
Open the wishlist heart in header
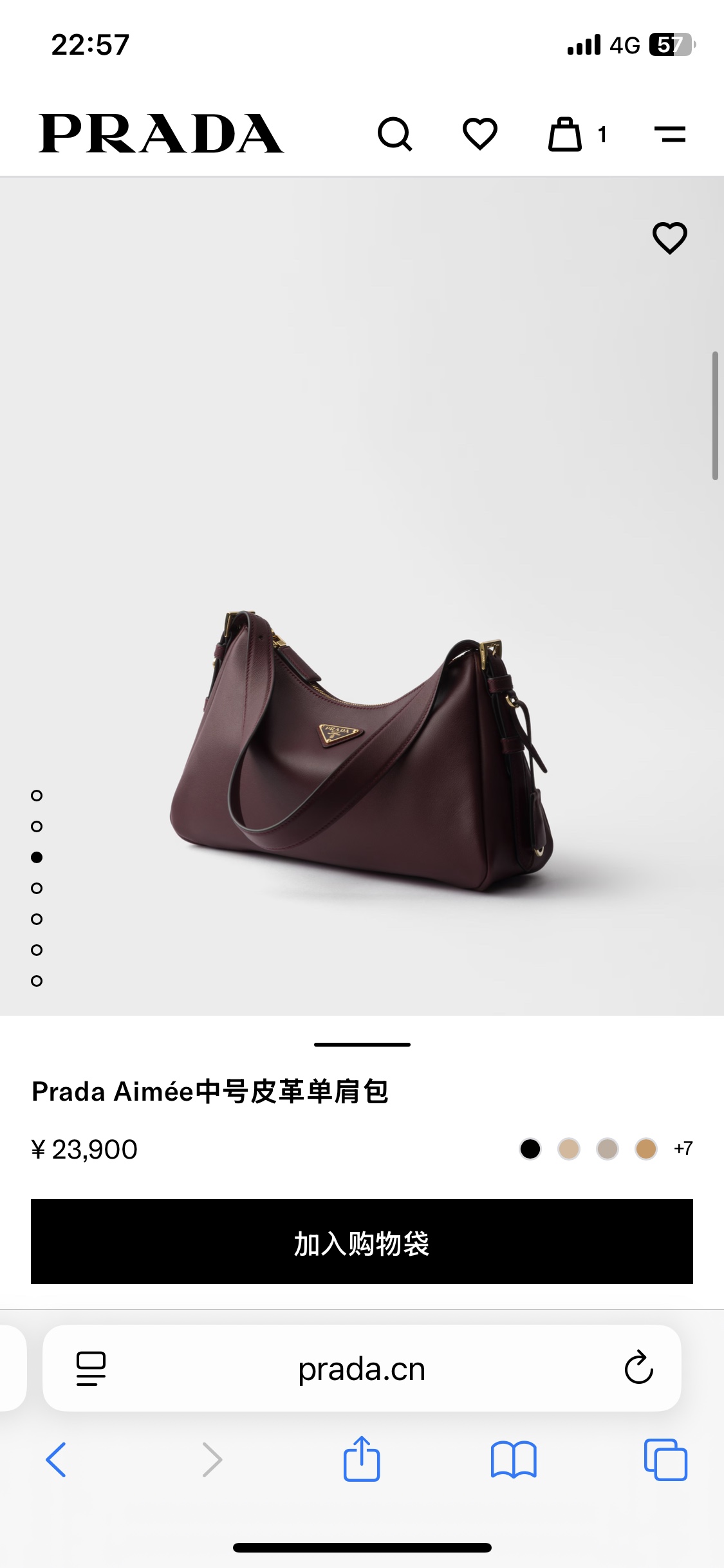[480, 134]
